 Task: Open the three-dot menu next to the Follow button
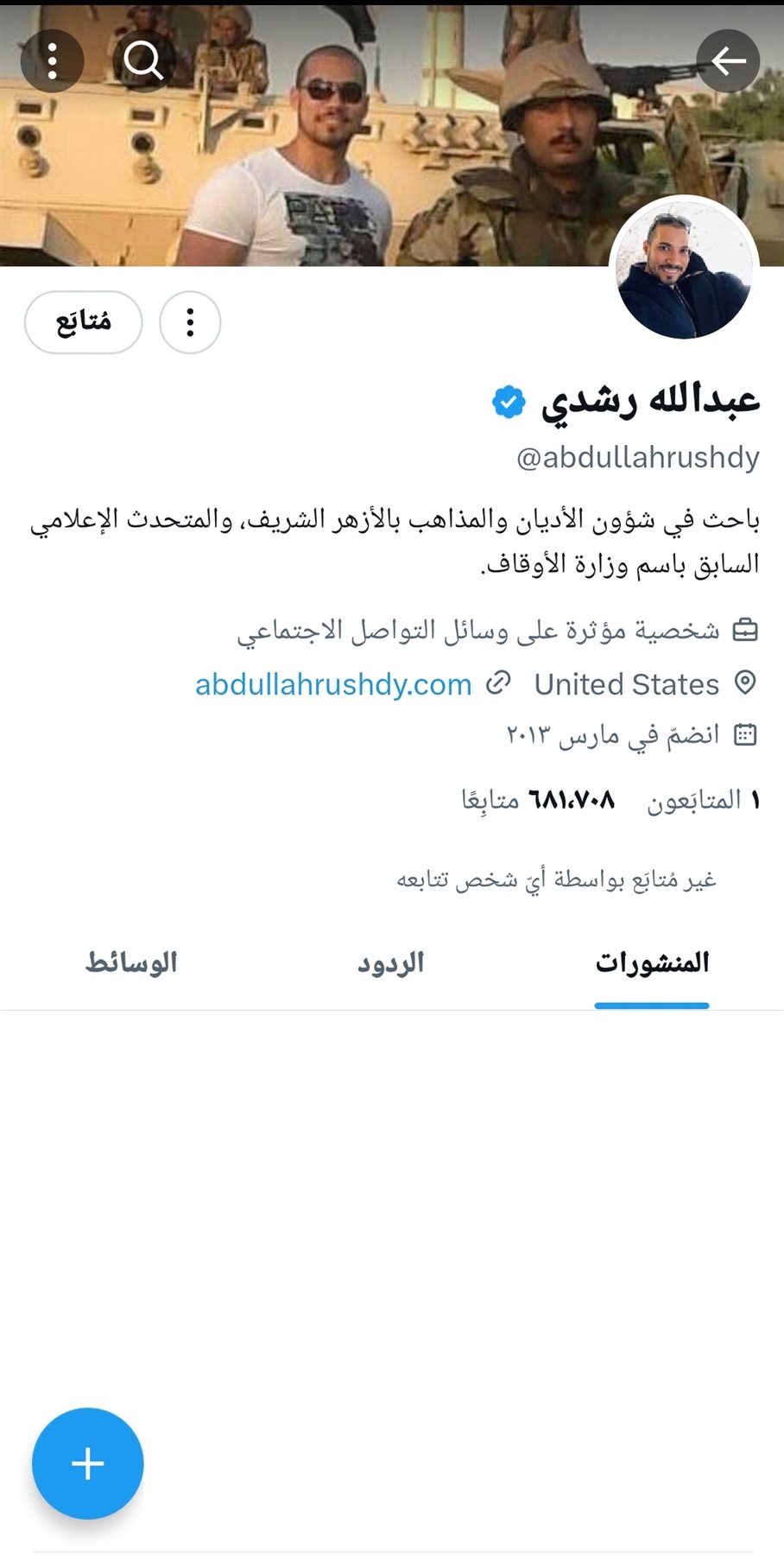(189, 321)
